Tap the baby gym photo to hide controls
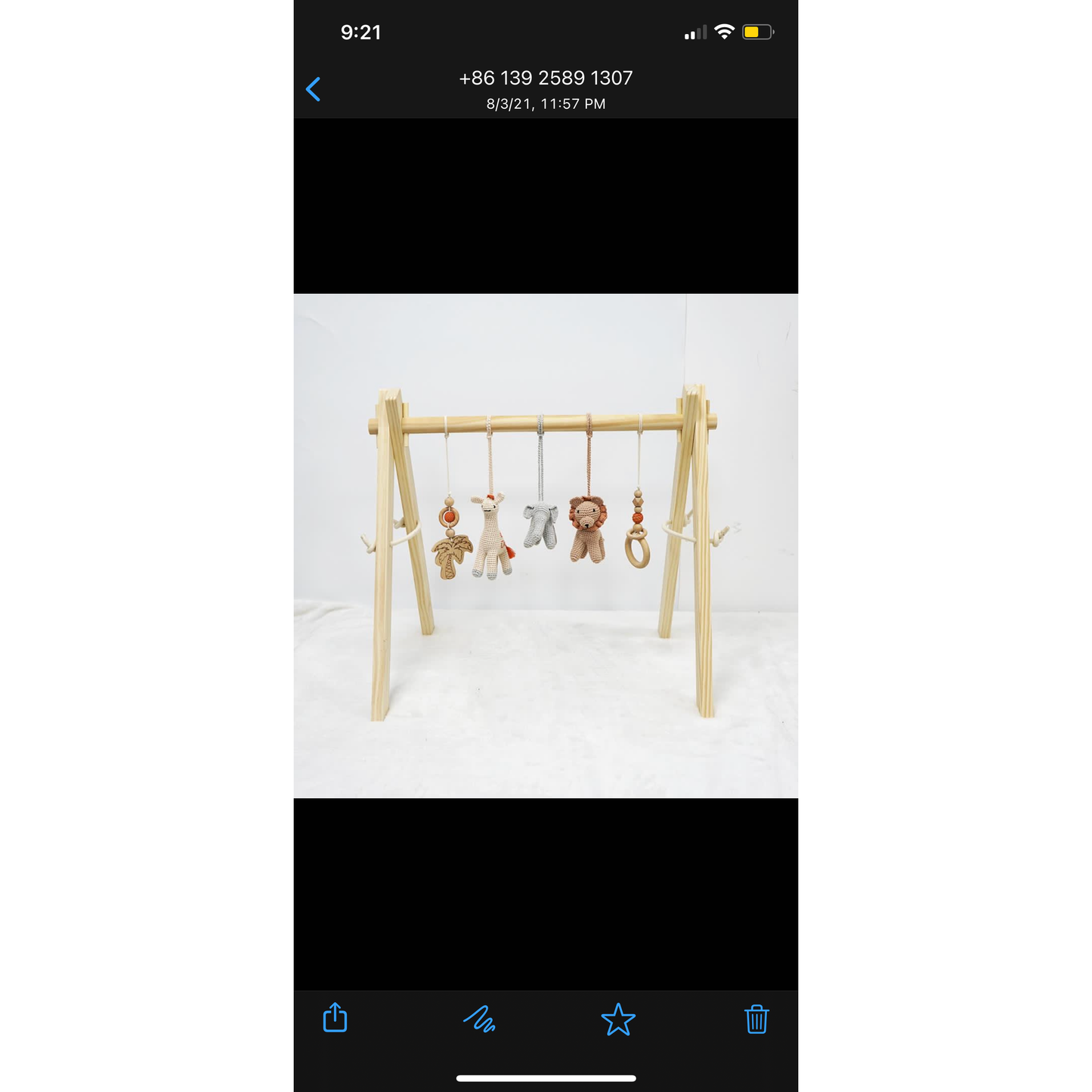Image resolution: width=1092 pixels, height=1092 pixels. pyautogui.click(x=546, y=546)
